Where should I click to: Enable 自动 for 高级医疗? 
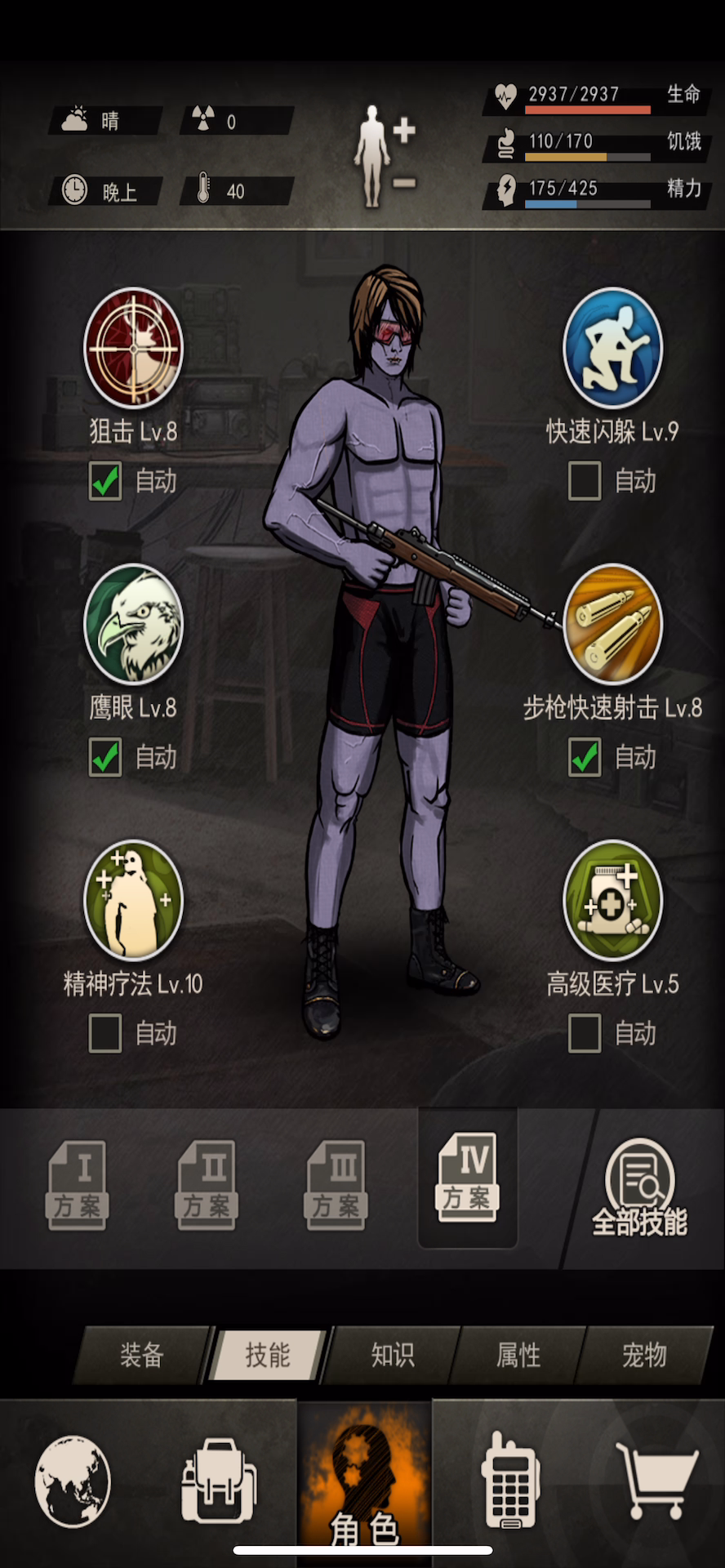585,1033
